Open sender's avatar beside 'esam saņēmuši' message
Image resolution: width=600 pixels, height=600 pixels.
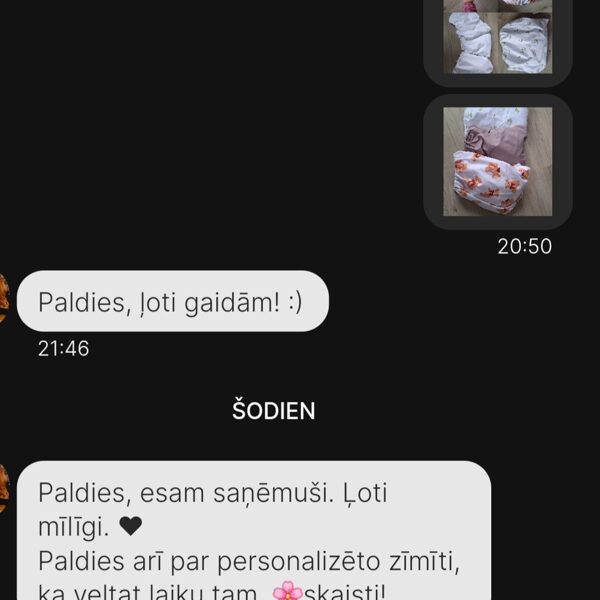pyautogui.click(x=4, y=488)
